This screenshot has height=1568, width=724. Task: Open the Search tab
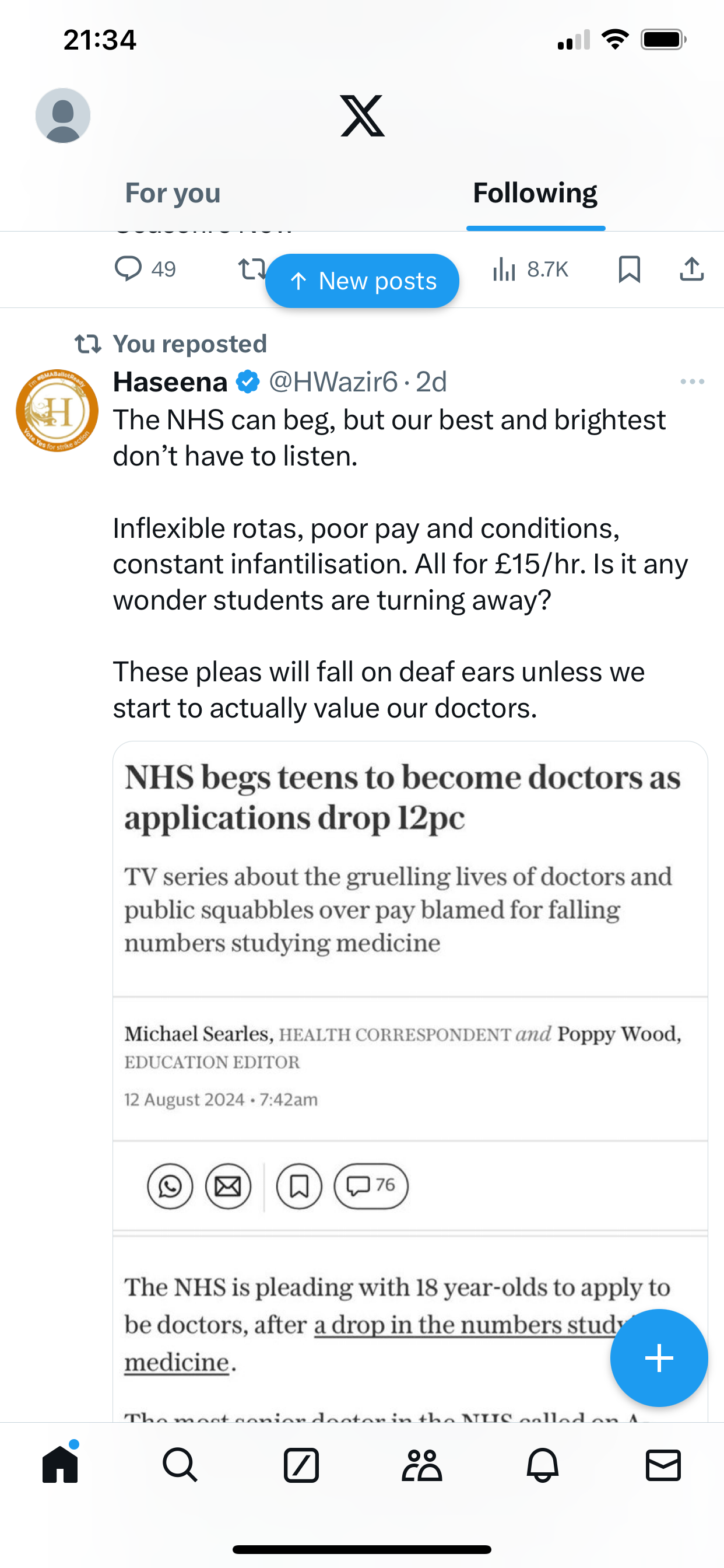tap(180, 1465)
